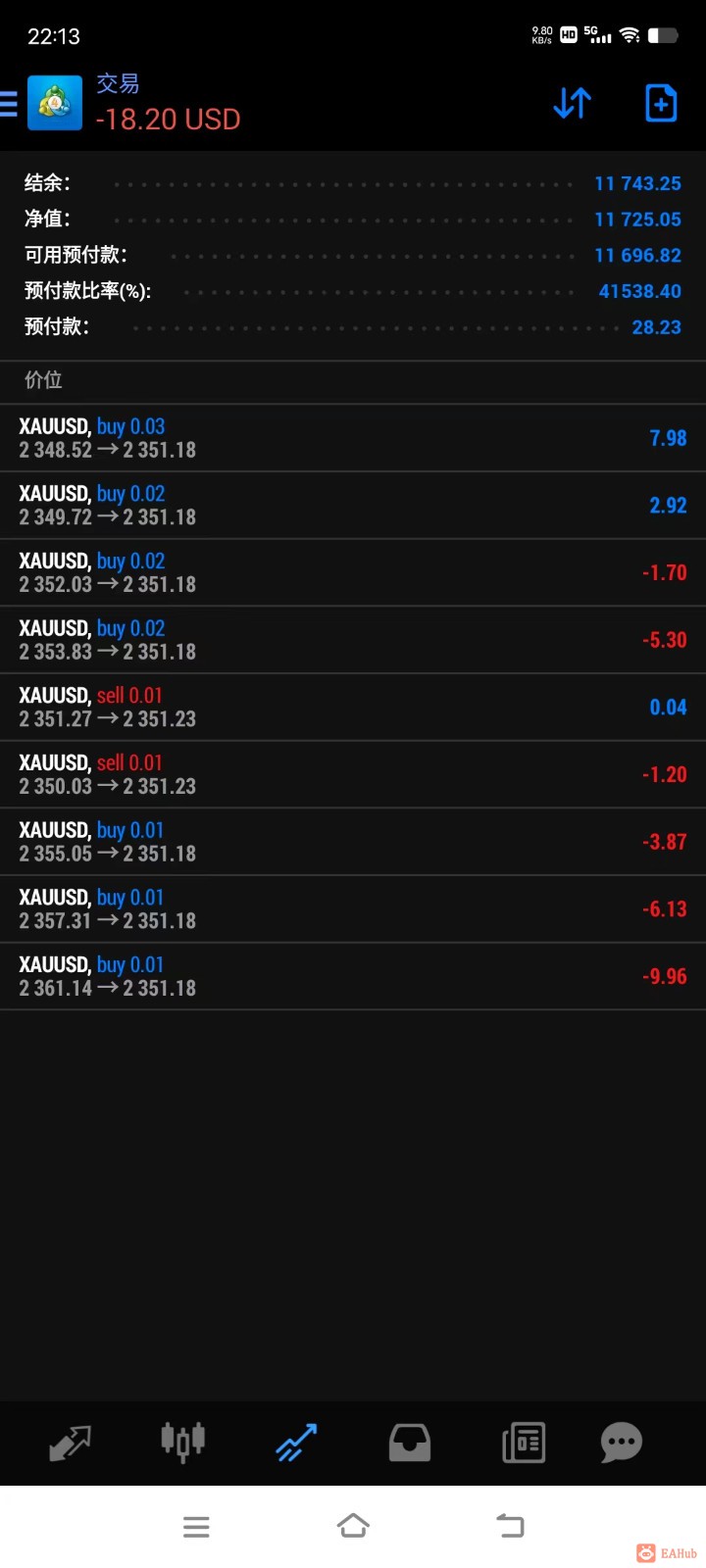Open the side drawer menu
The image size is (706, 1568).
coord(10,103)
